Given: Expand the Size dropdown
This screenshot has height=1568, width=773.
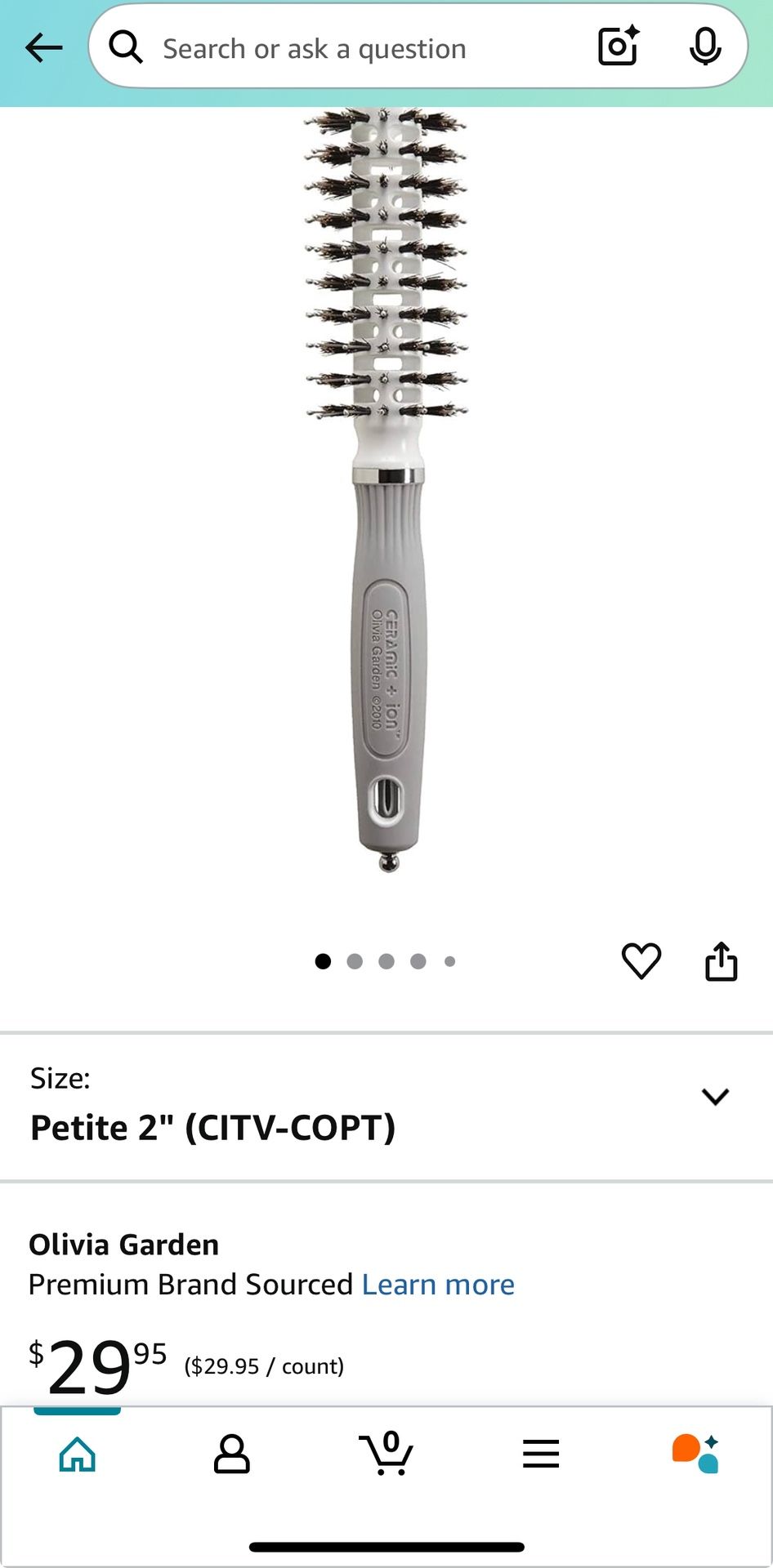Looking at the screenshot, I should (x=714, y=1097).
